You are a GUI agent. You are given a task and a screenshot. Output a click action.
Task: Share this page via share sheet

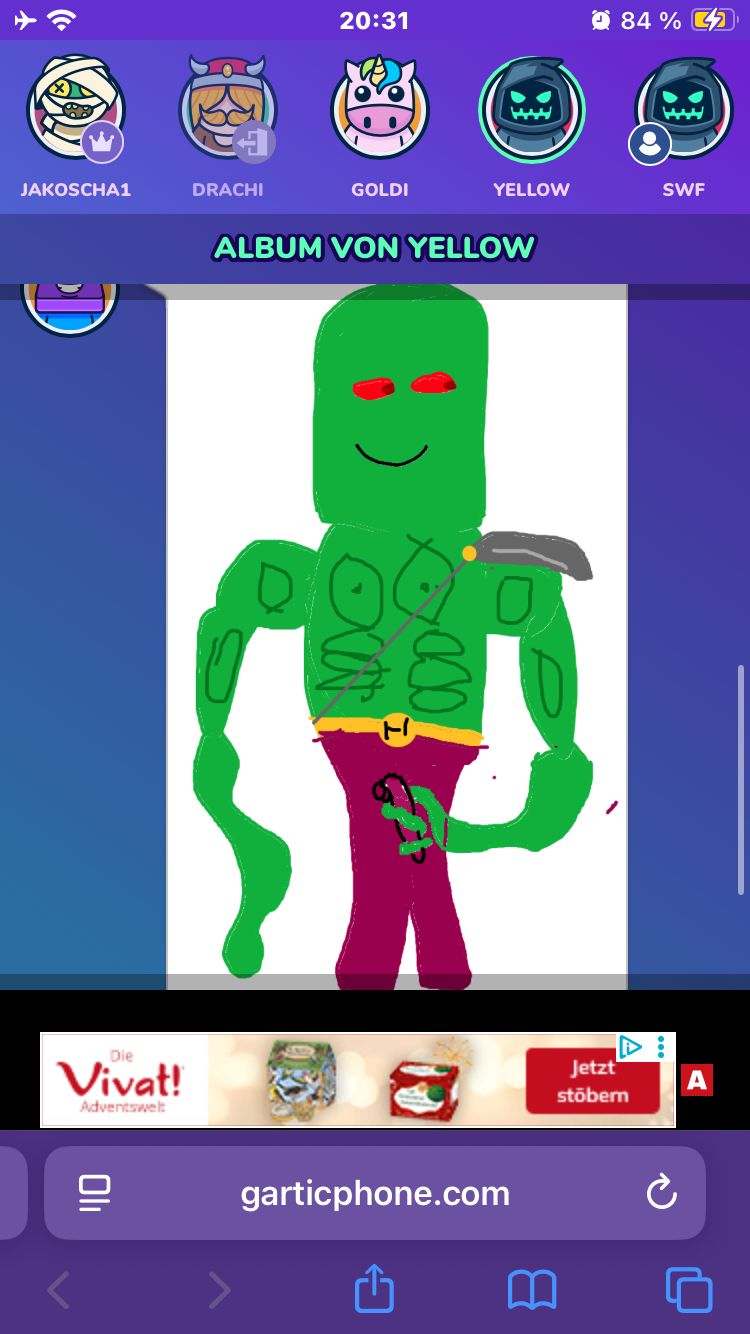tap(375, 1290)
